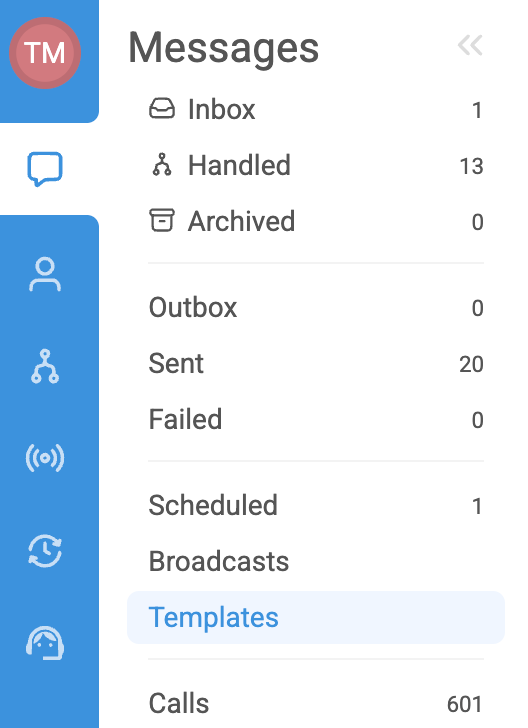The image size is (528, 728).
Task: Show Failed messages
Action: (316, 419)
